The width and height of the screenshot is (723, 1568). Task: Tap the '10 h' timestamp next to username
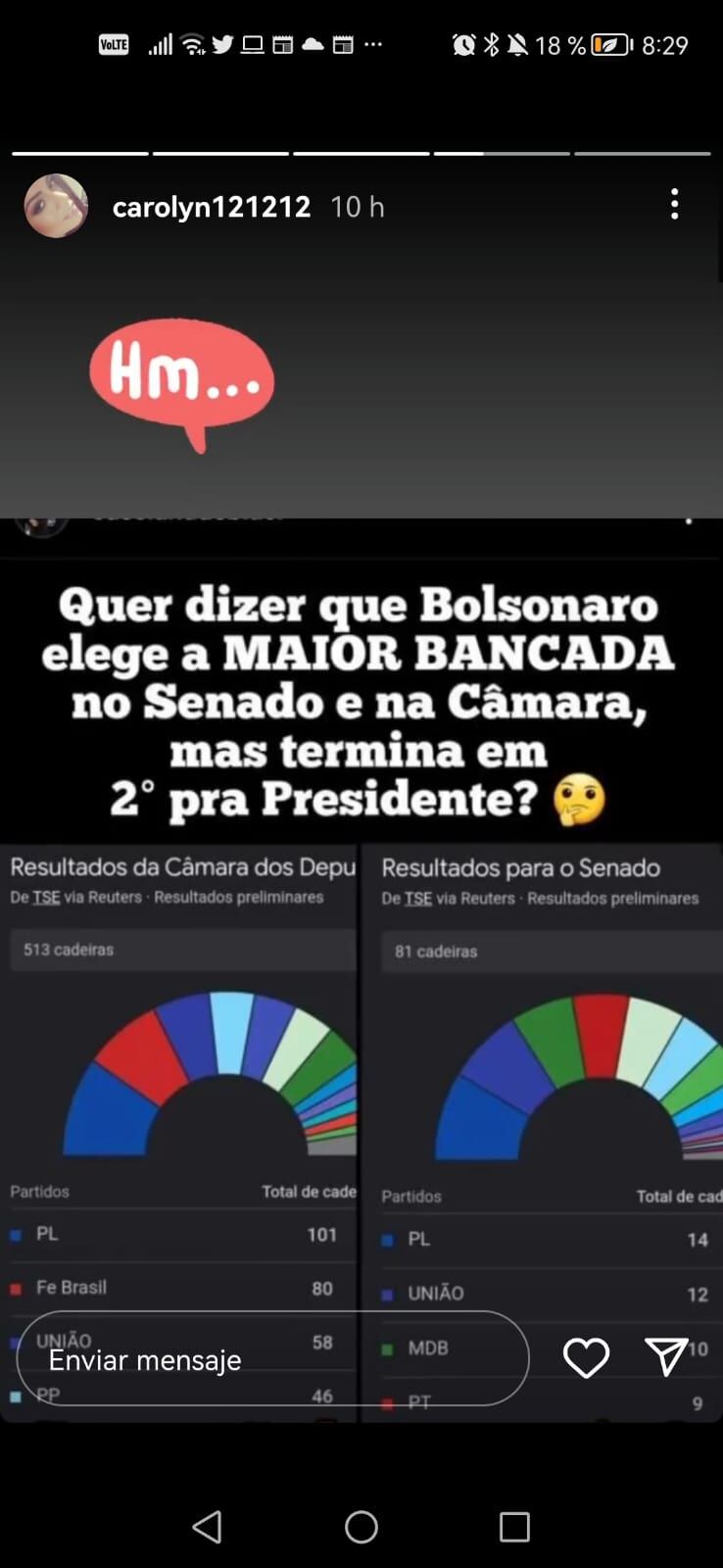[x=357, y=206]
